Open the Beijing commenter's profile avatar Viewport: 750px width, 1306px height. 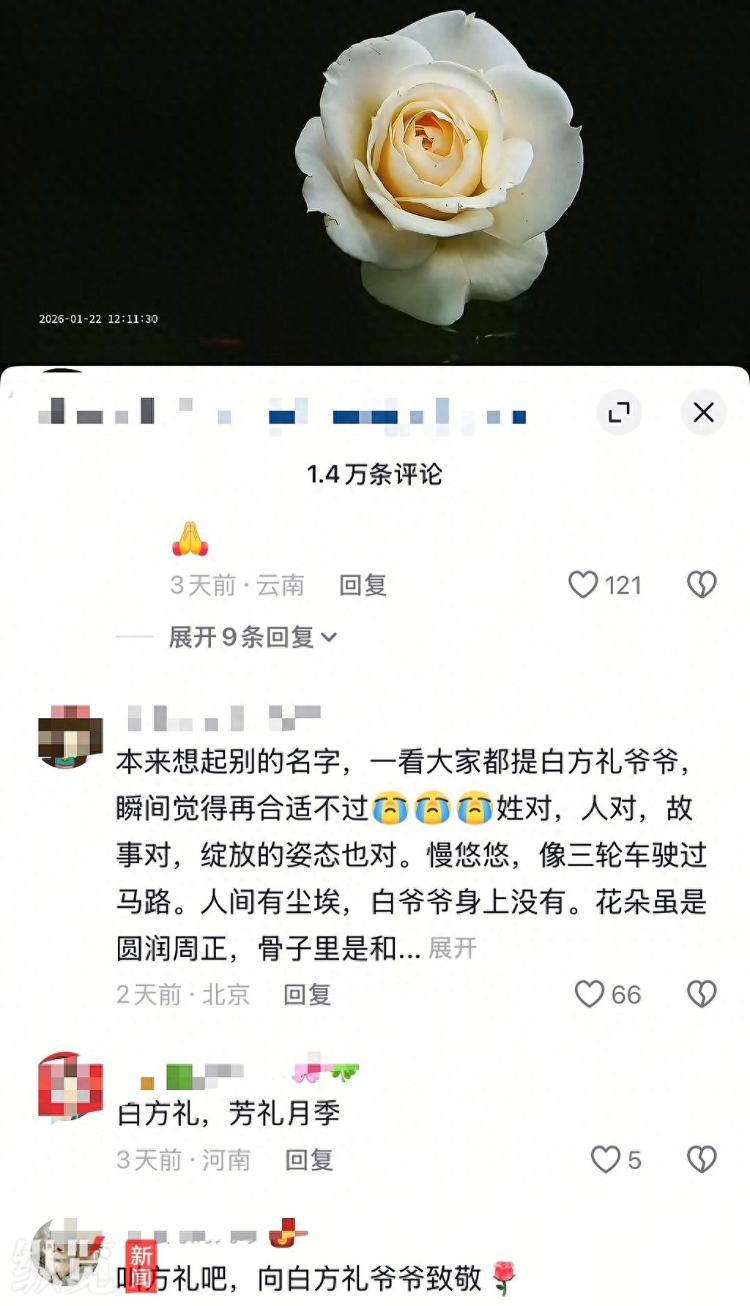pos(70,737)
